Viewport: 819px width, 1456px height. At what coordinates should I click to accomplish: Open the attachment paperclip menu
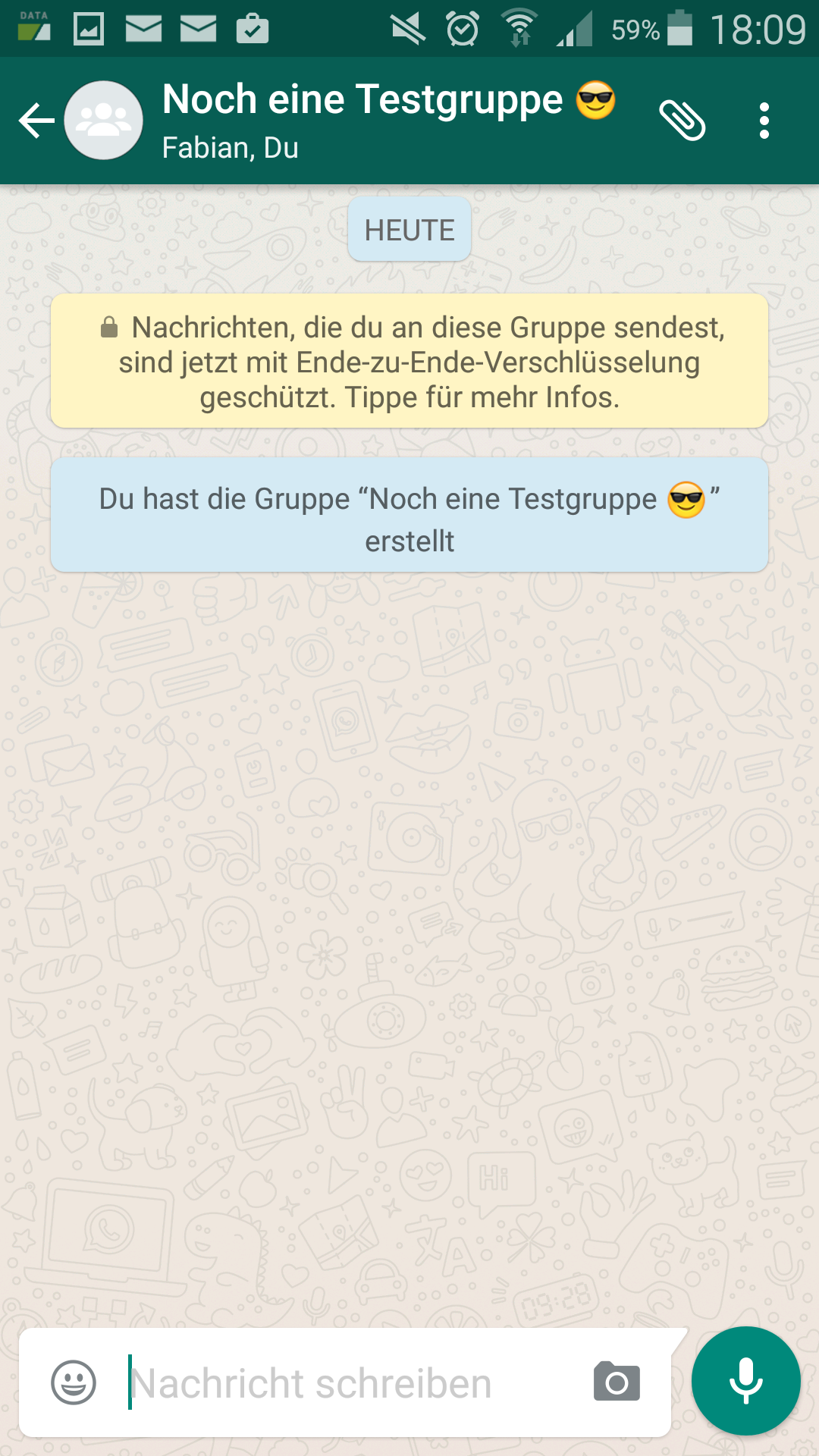coord(682,121)
